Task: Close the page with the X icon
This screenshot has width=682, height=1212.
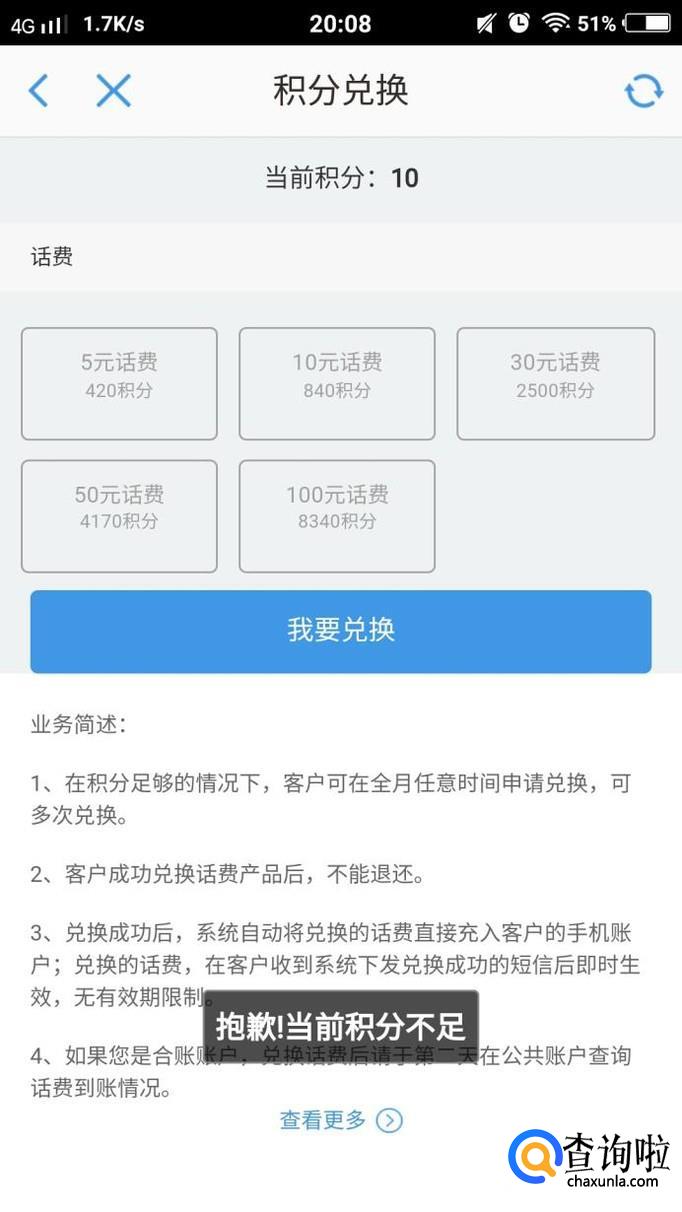Action: click(x=113, y=91)
